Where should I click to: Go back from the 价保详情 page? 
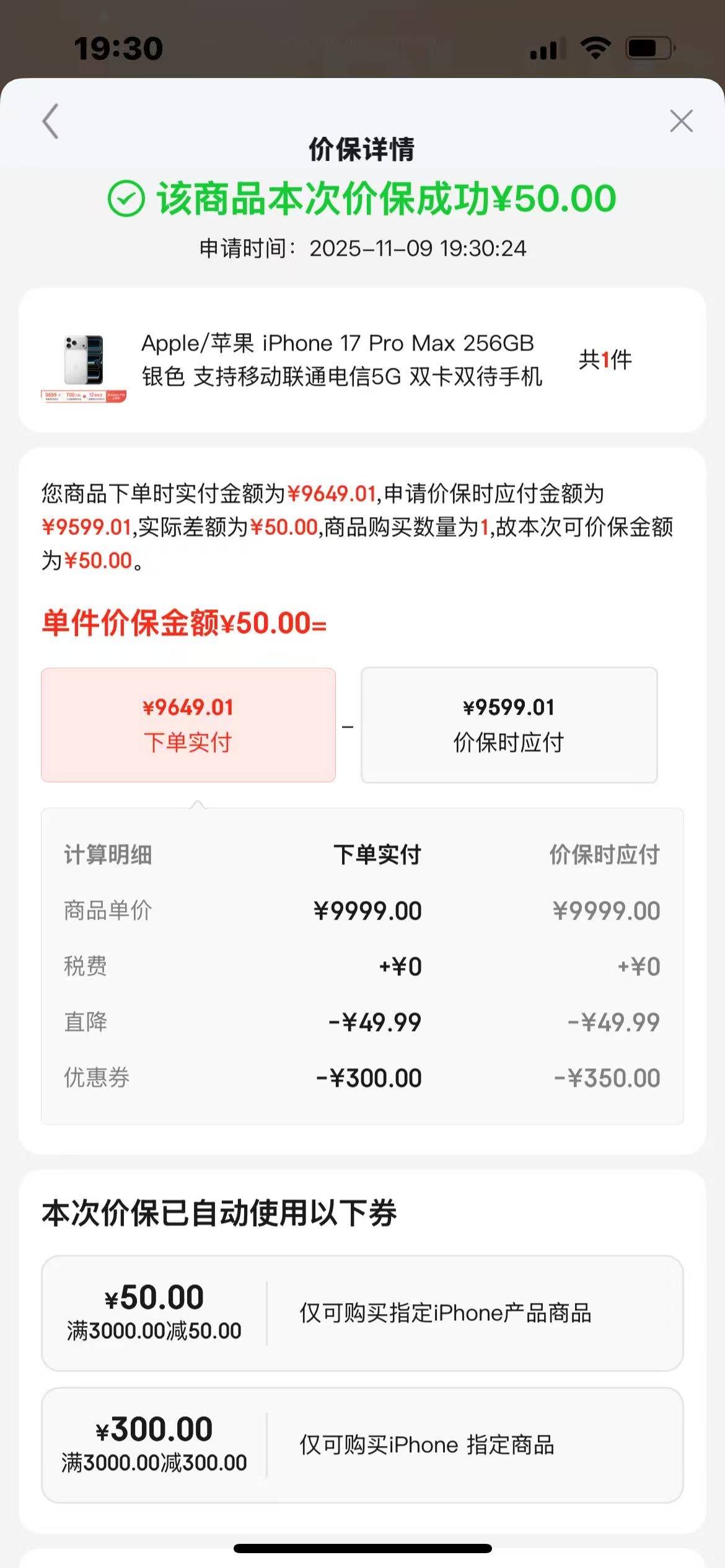[x=51, y=121]
